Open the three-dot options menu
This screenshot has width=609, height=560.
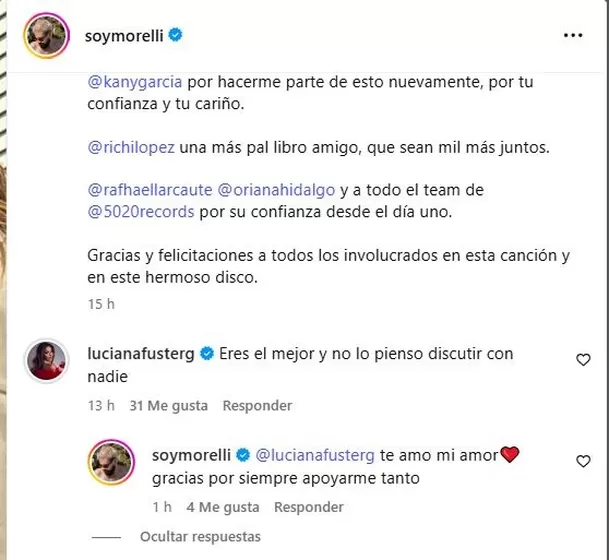click(x=573, y=36)
